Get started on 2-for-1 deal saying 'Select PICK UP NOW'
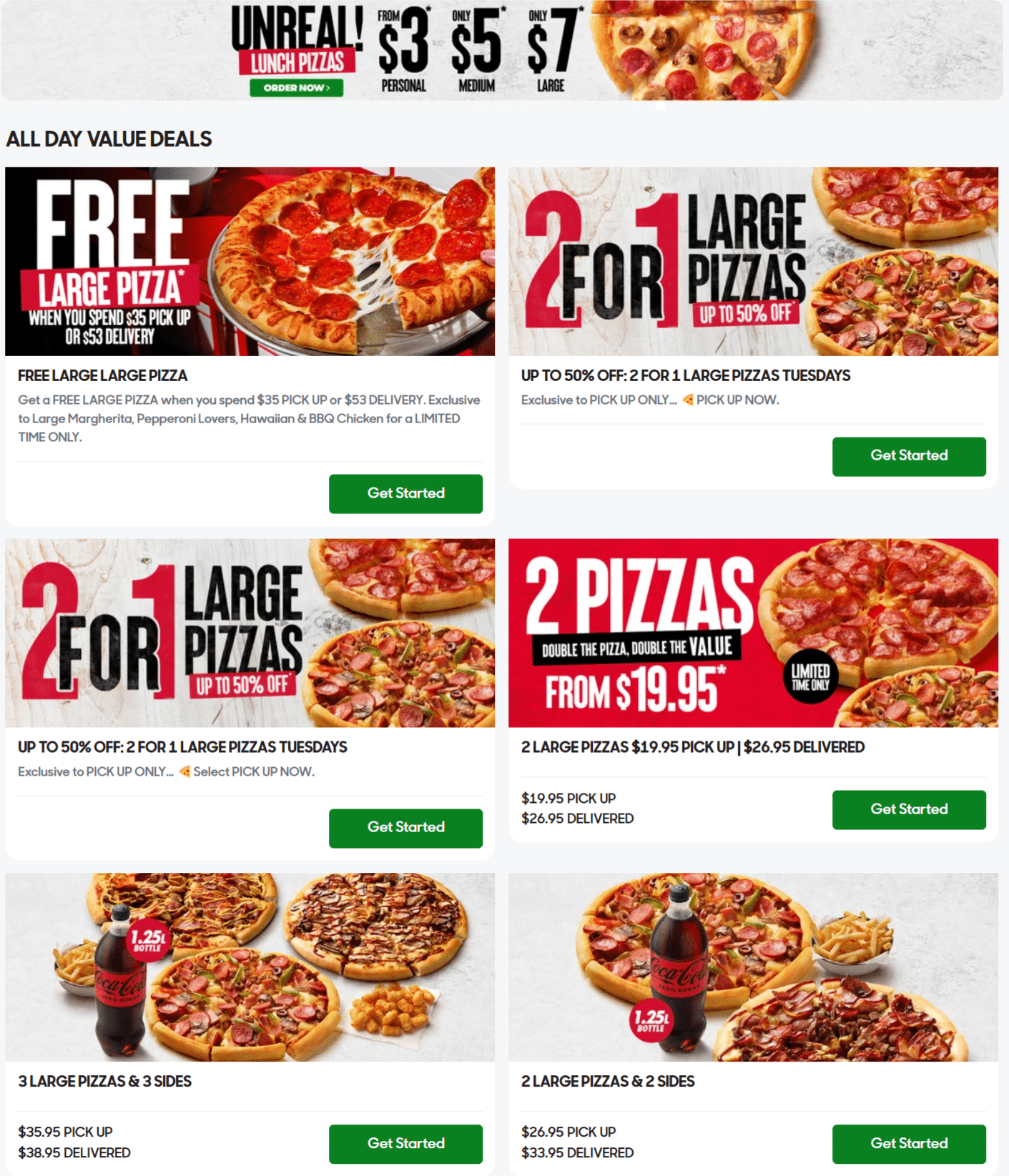1009x1176 pixels. coord(405,828)
